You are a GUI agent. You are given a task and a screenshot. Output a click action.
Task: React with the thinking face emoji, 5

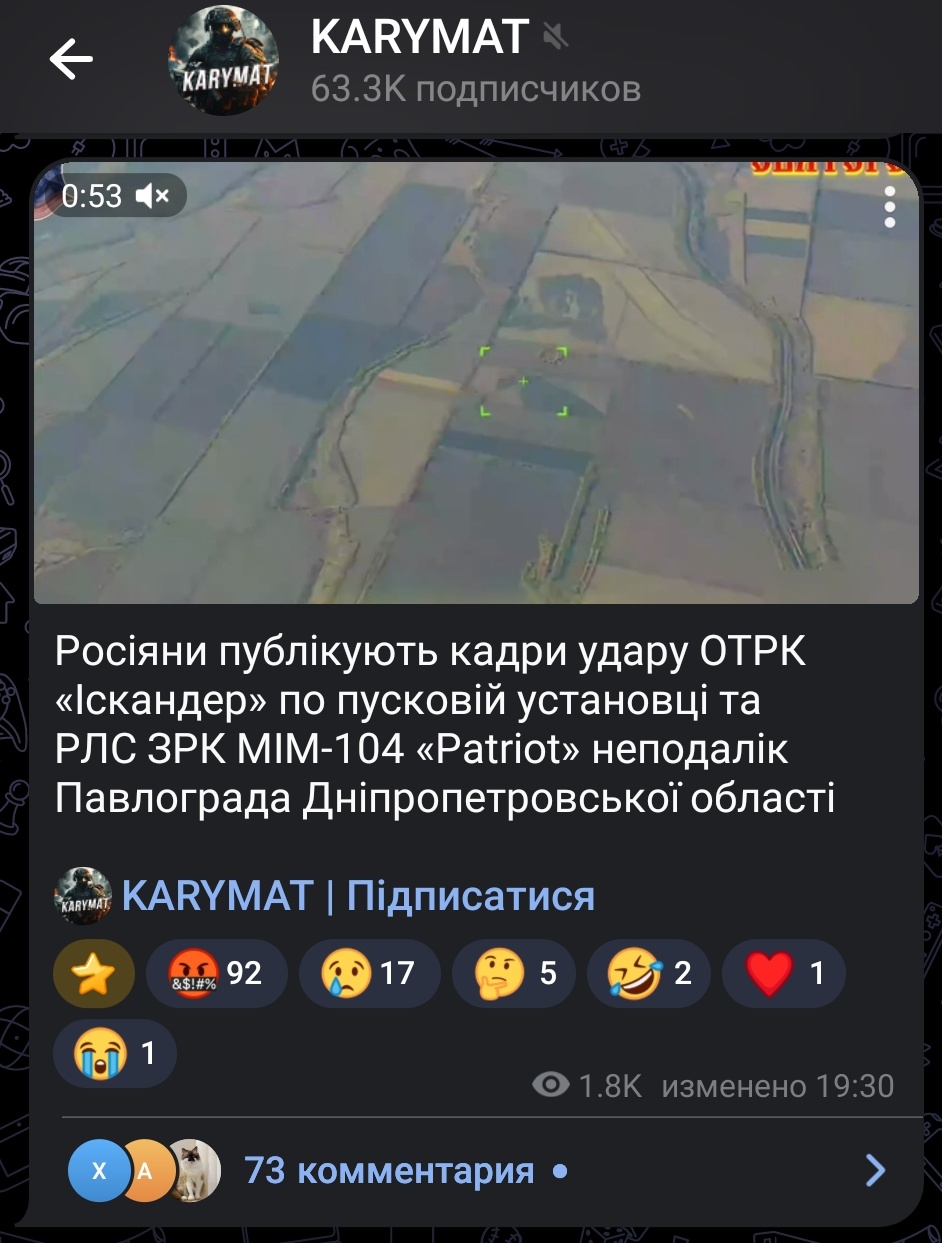coord(513,973)
